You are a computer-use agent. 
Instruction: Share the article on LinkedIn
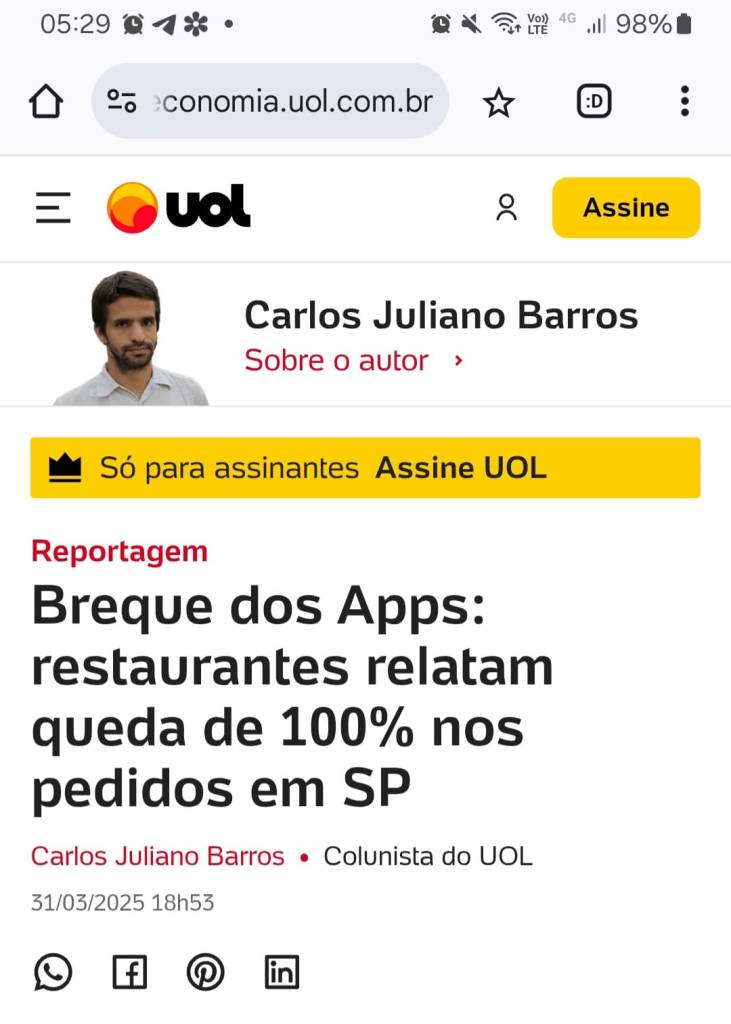tap(282, 971)
